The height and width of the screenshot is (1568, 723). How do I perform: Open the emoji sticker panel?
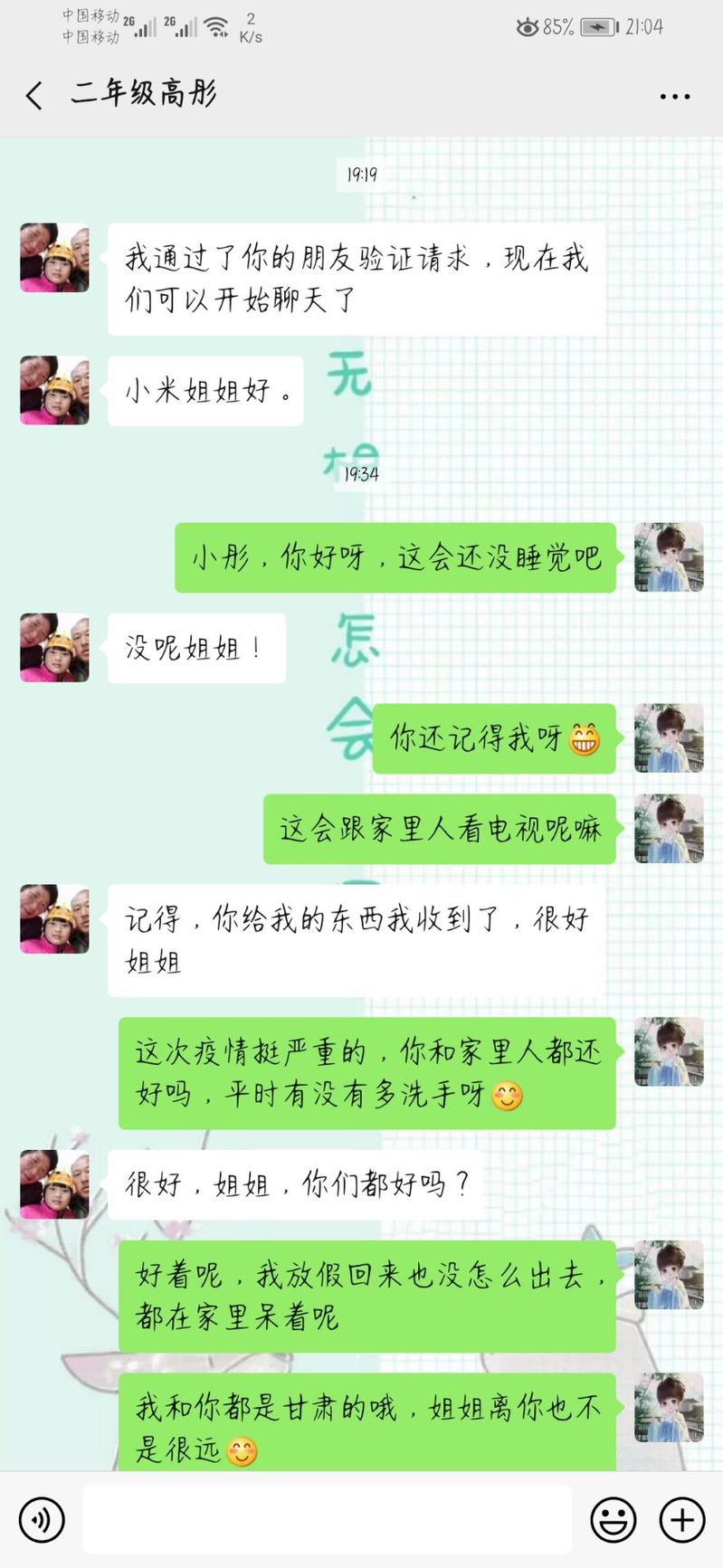pos(613,1519)
